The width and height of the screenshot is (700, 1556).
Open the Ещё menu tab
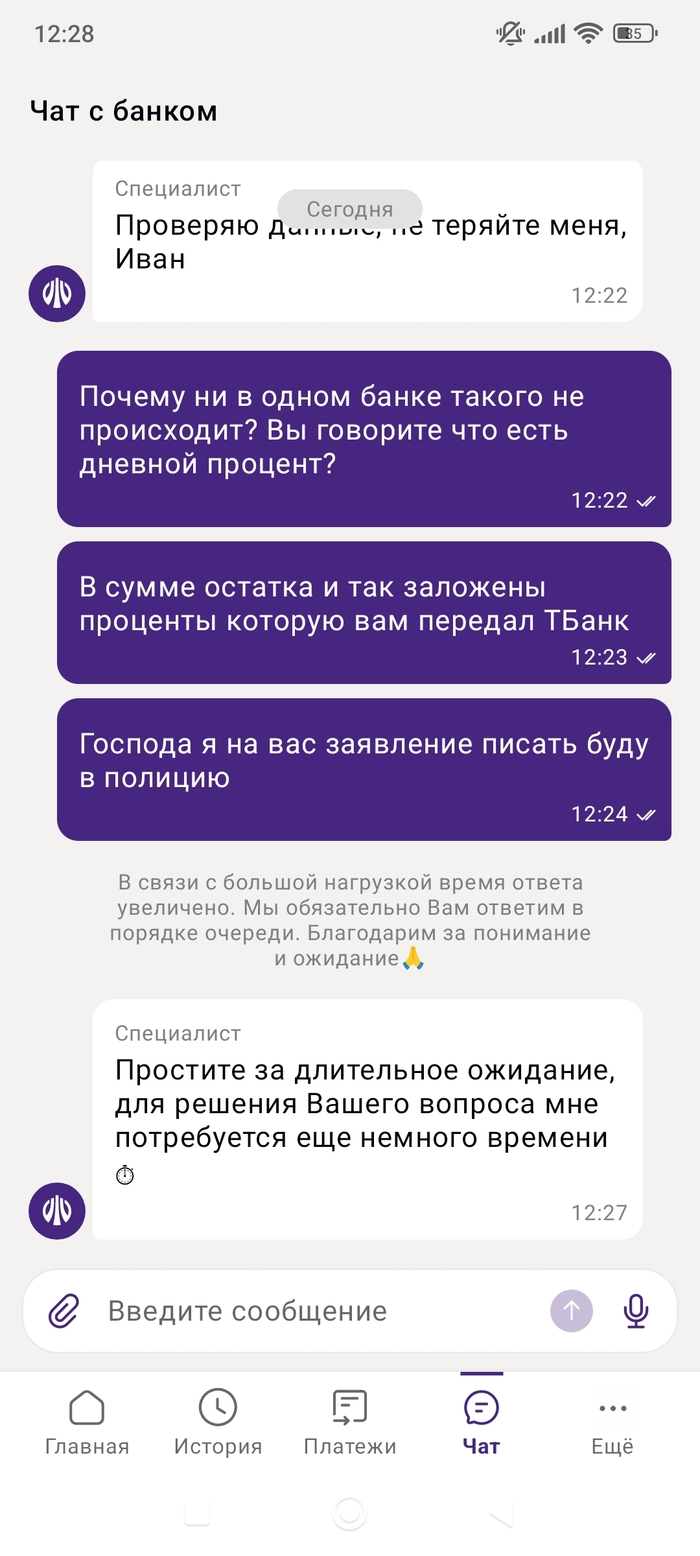(x=612, y=1421)
